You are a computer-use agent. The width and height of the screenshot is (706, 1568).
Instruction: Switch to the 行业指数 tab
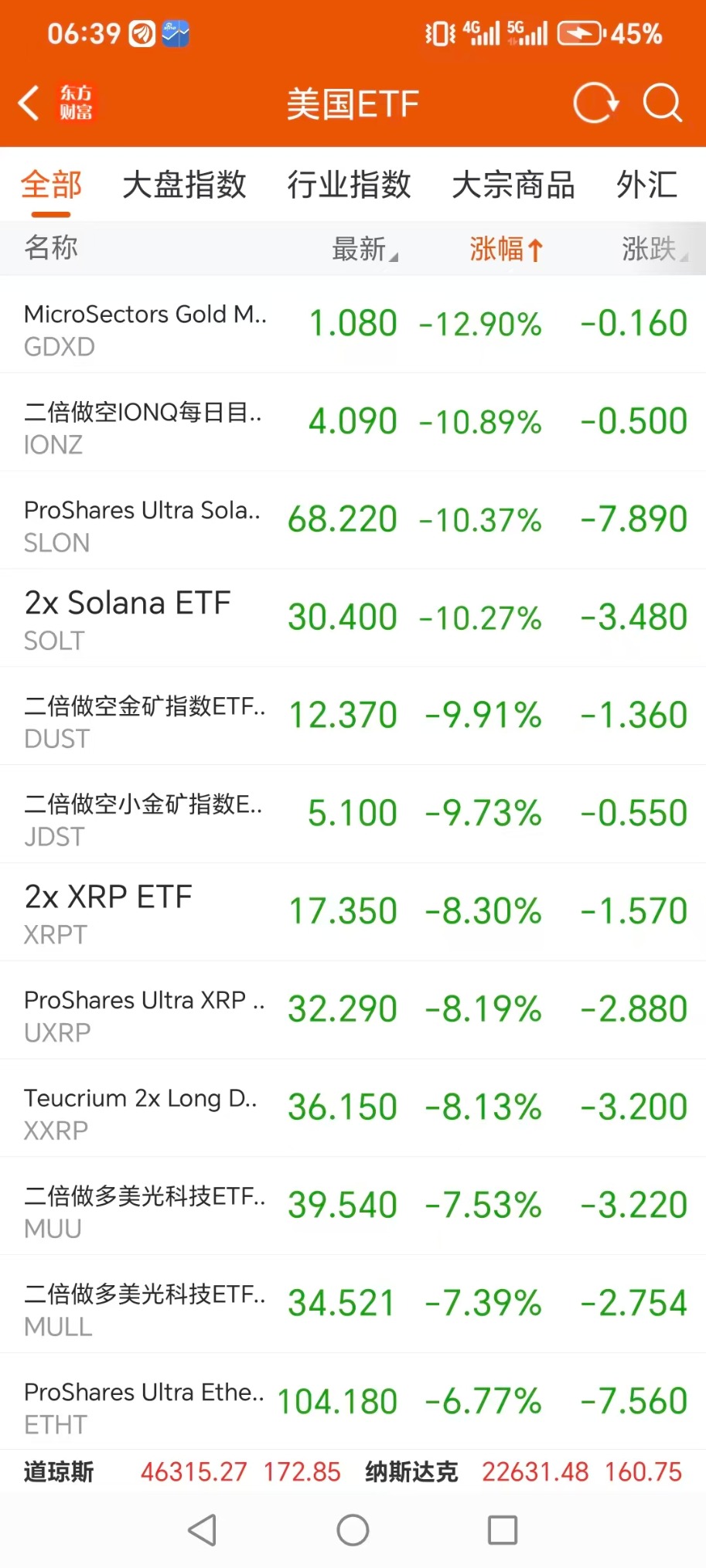tap(349, 185)
